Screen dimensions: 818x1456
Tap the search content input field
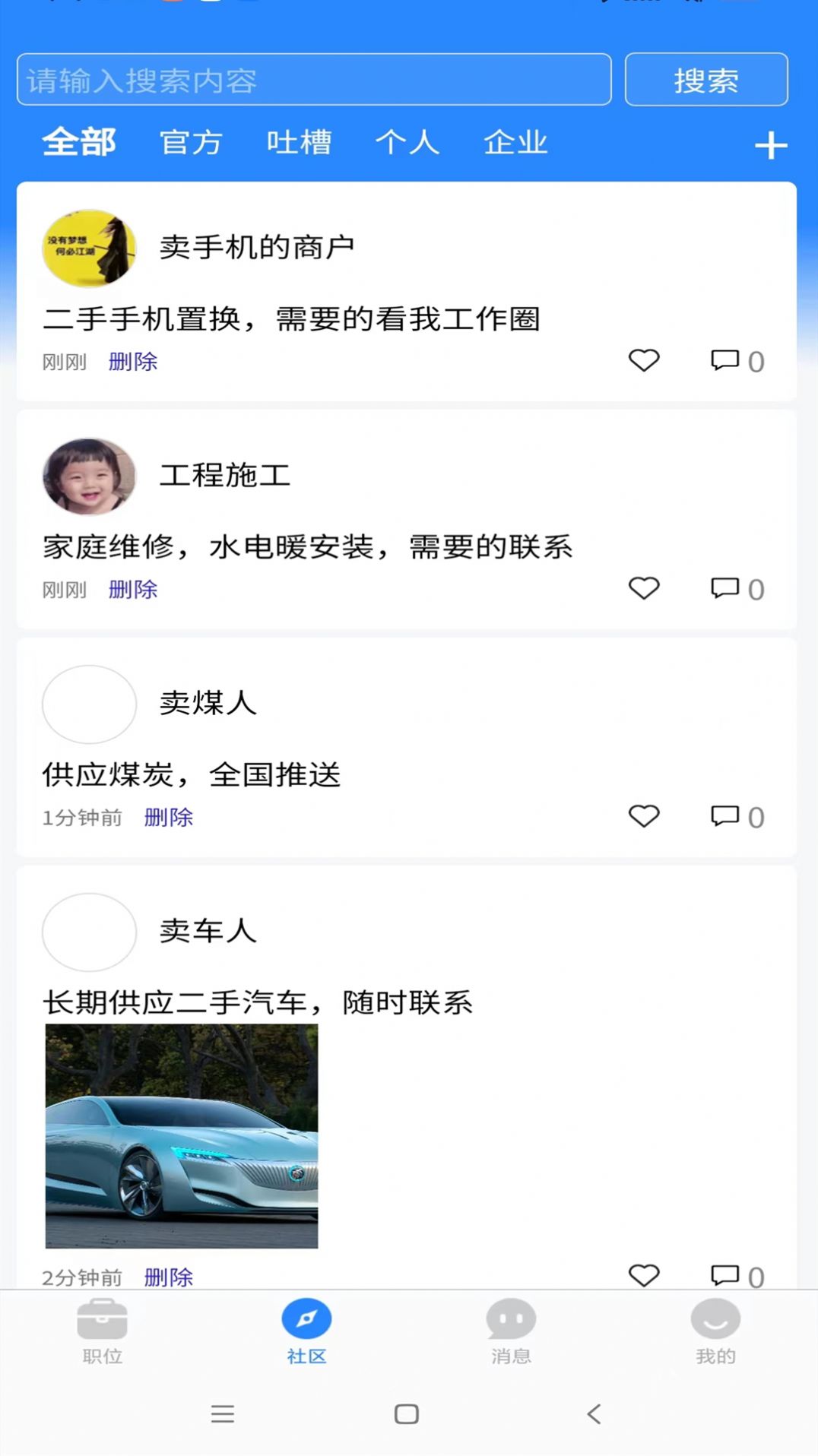click(313, 80)
